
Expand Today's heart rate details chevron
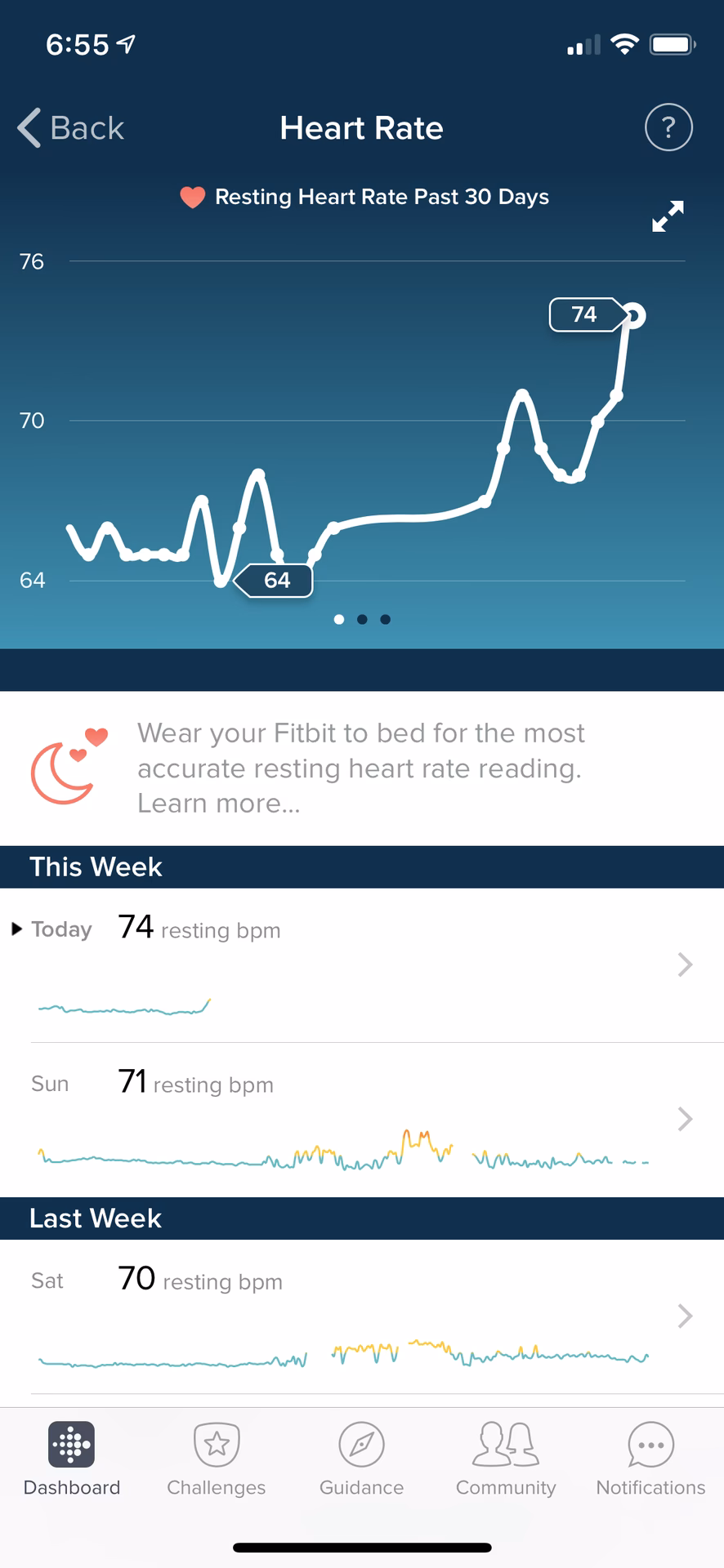coord(685,964)
